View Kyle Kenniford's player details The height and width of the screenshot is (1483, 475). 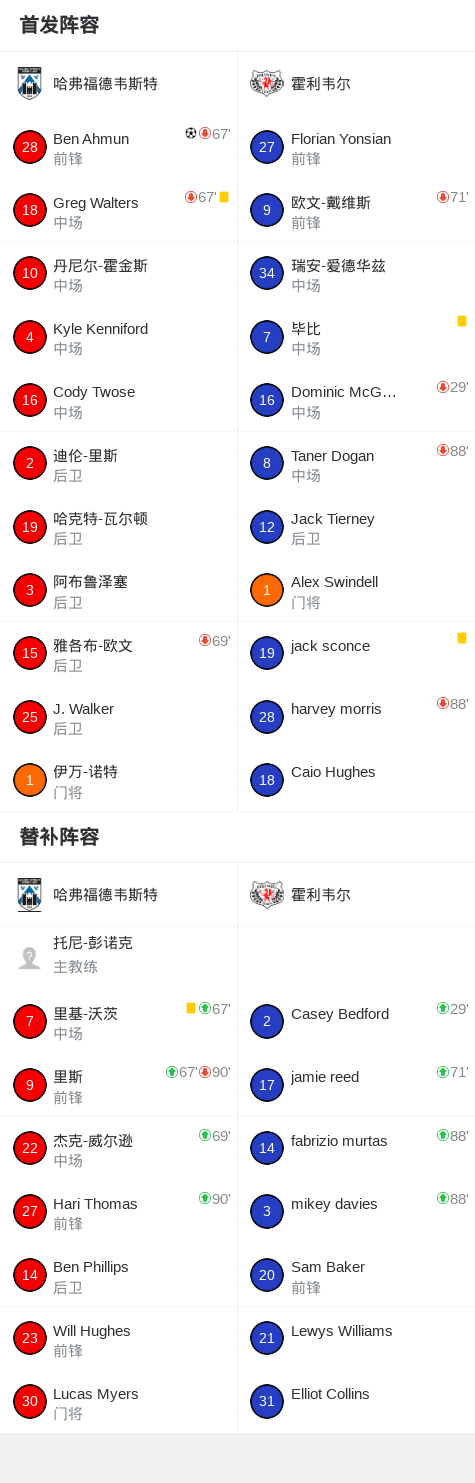click(x=118, y=337)
